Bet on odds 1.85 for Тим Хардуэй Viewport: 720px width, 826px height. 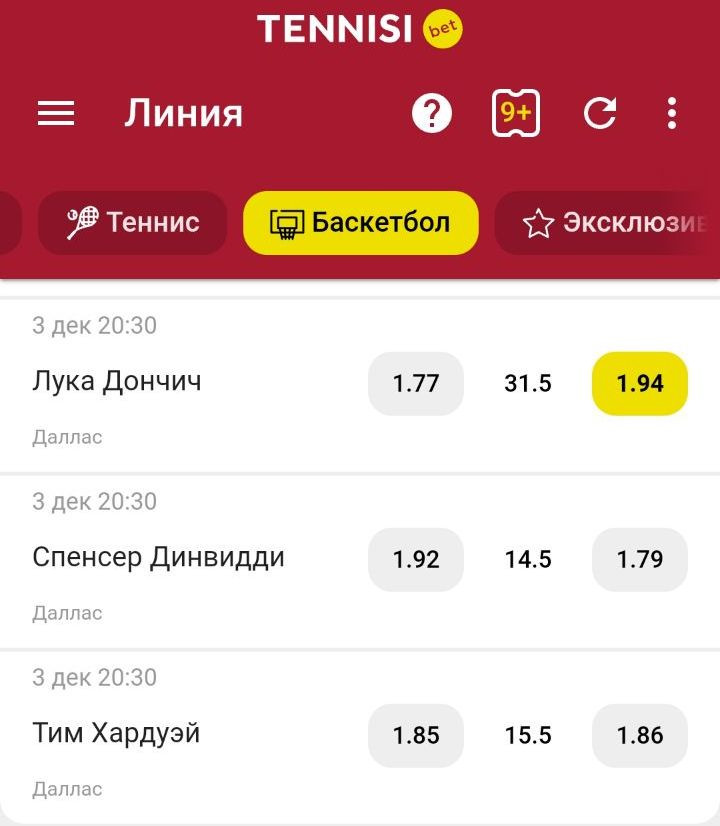pos(416,735)
